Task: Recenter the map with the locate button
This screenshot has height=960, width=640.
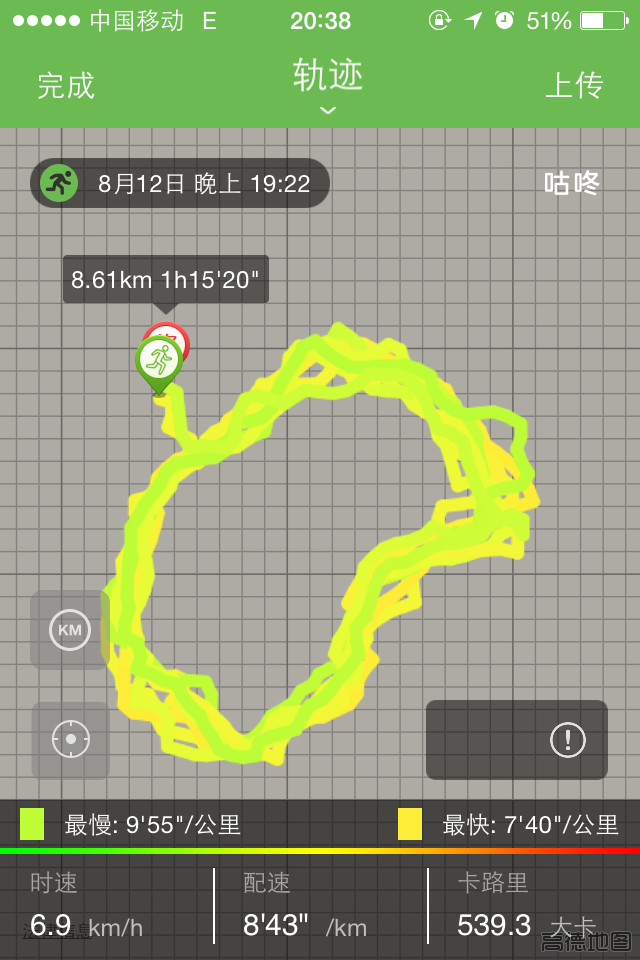Action: coord(70,740)
